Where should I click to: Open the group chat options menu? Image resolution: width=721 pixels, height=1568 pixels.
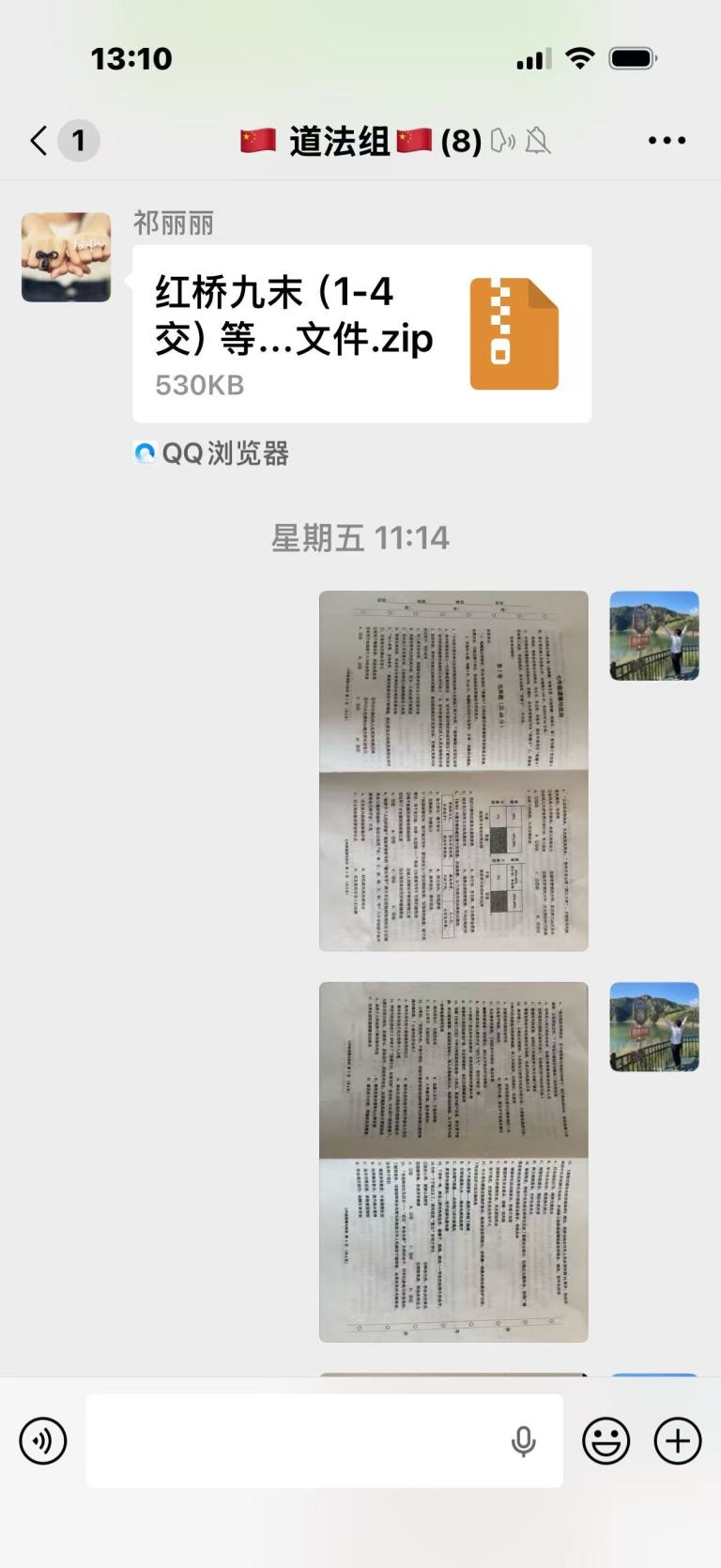pos(667,141)
